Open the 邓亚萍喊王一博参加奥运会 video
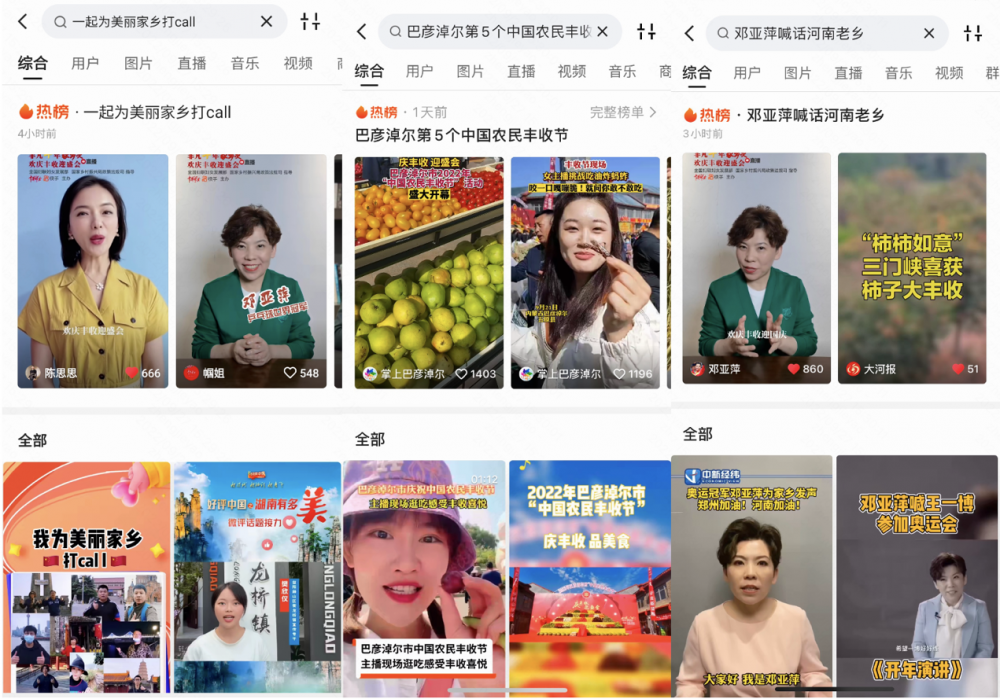This screenshot has height=699, width=1000. 917,576
